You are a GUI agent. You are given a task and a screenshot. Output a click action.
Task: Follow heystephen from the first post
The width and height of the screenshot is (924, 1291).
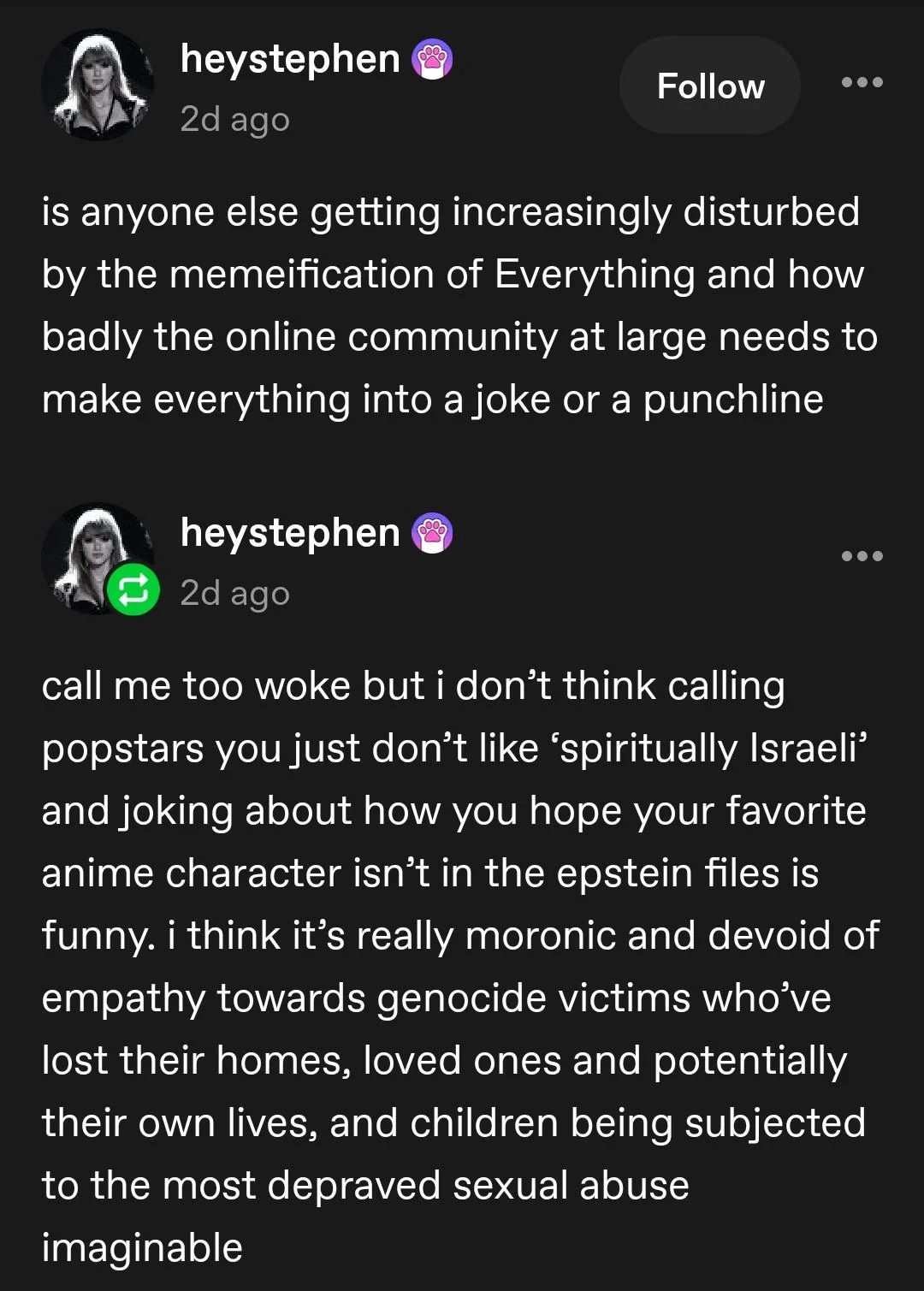point(709,86)
